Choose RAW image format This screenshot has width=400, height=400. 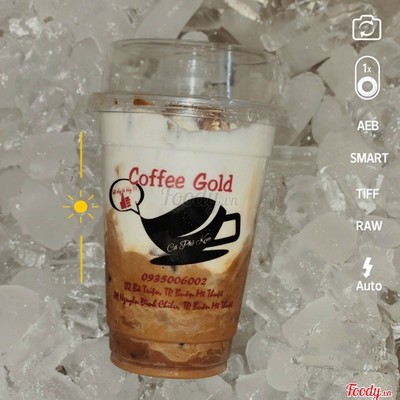[x=369, y=226]
